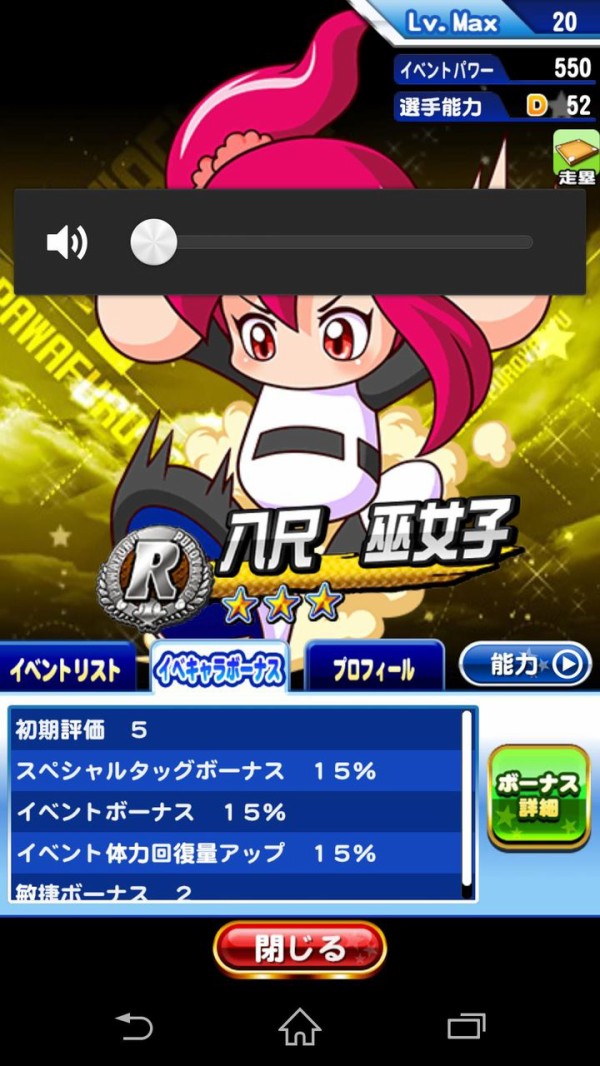Go to the system home screen
600x1066 pixels.
[300, 1026]
